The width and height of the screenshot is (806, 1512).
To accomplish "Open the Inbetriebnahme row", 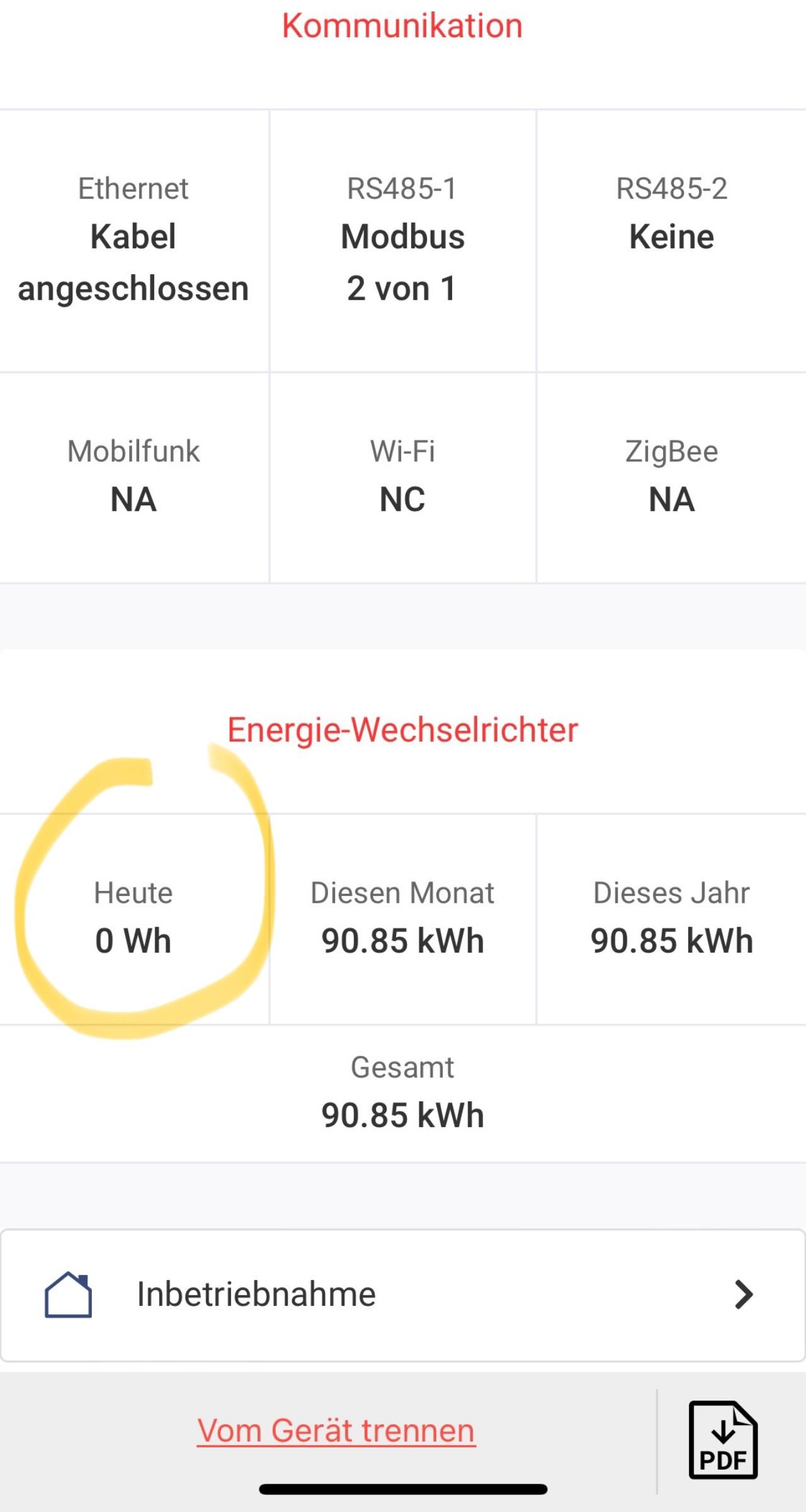I will point(403,1295).
